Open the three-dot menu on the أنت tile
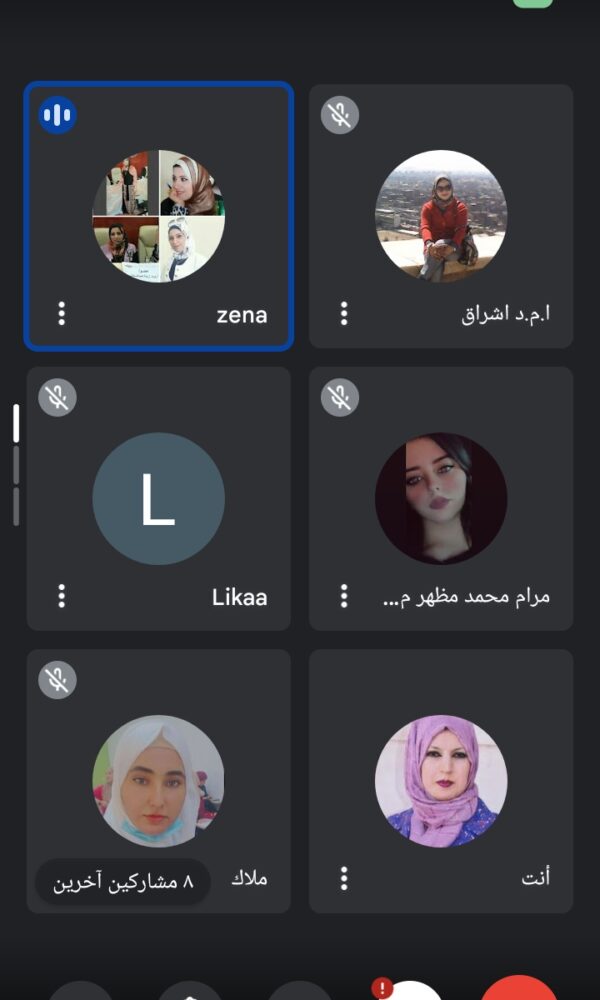600x1000 pixels. coord(344,878)
